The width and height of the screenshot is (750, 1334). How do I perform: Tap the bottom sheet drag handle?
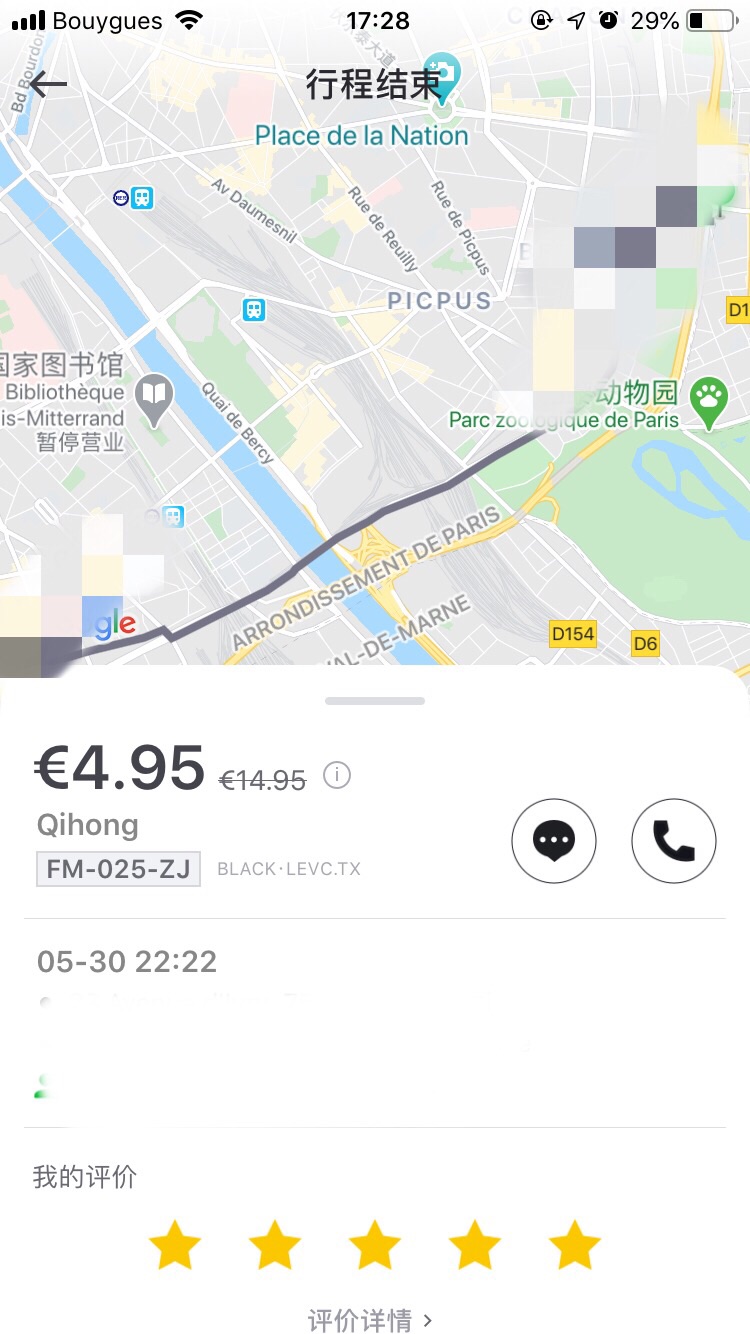click(x=375, y=701)
